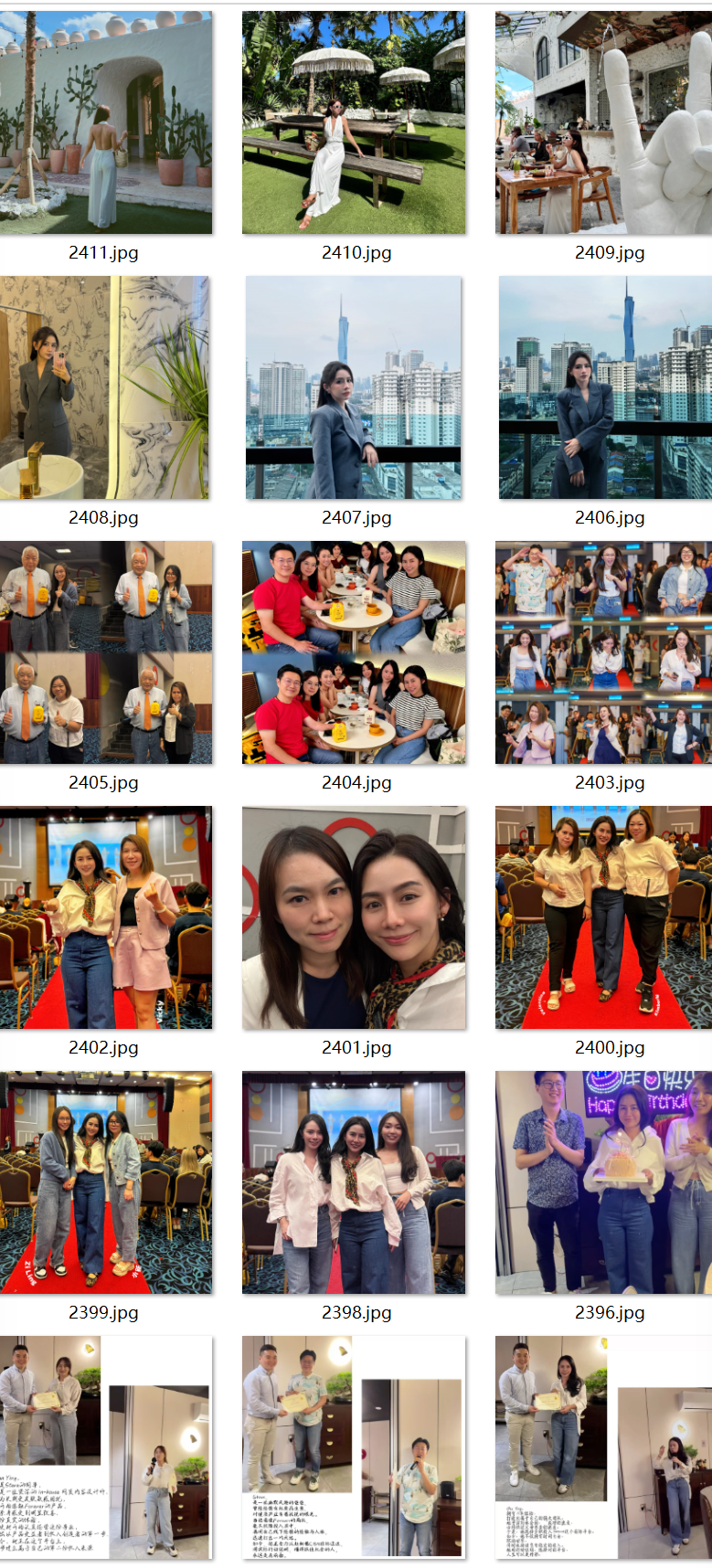
Task: Open image 2410.jpg
Action: coord(354,122)
